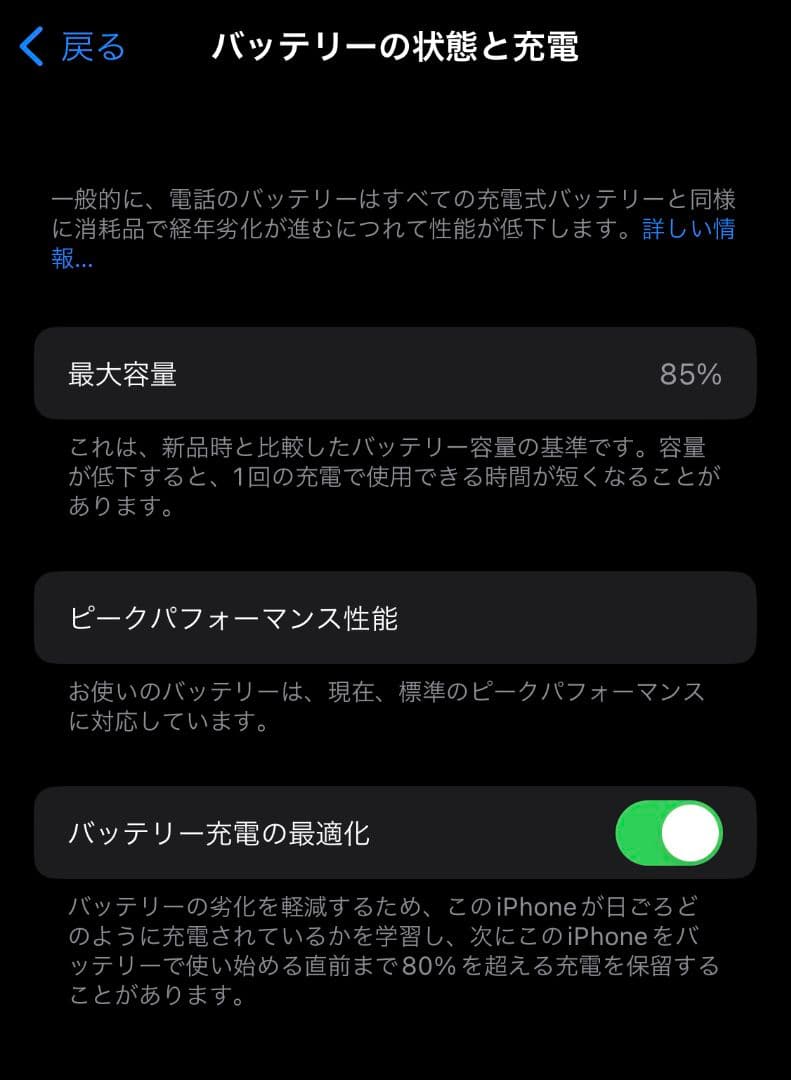
Task: Tap the ピークパフォーマンス性能 label
Action: (237, 618)
